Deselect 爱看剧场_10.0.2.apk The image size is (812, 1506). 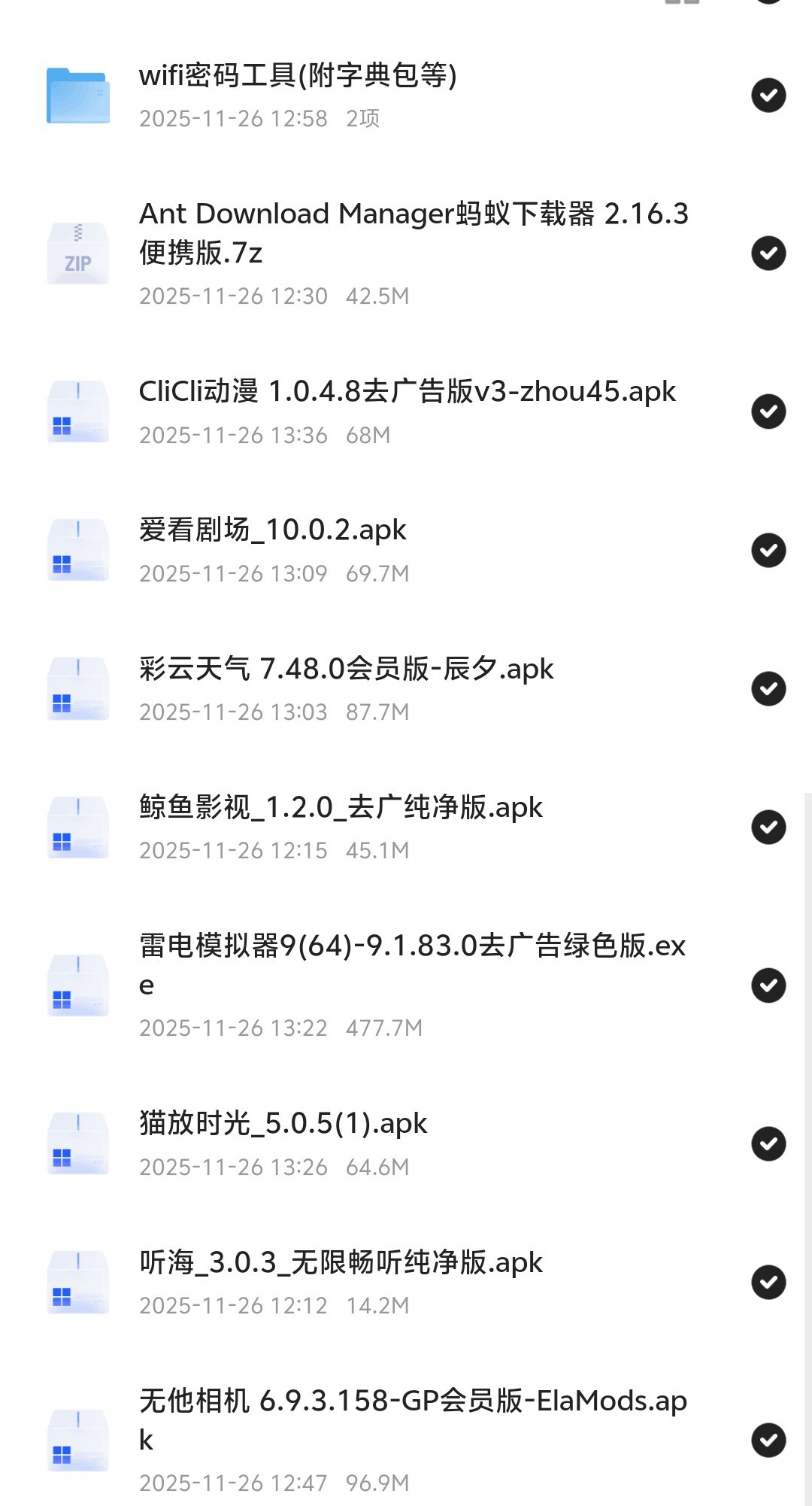(768, 551)
